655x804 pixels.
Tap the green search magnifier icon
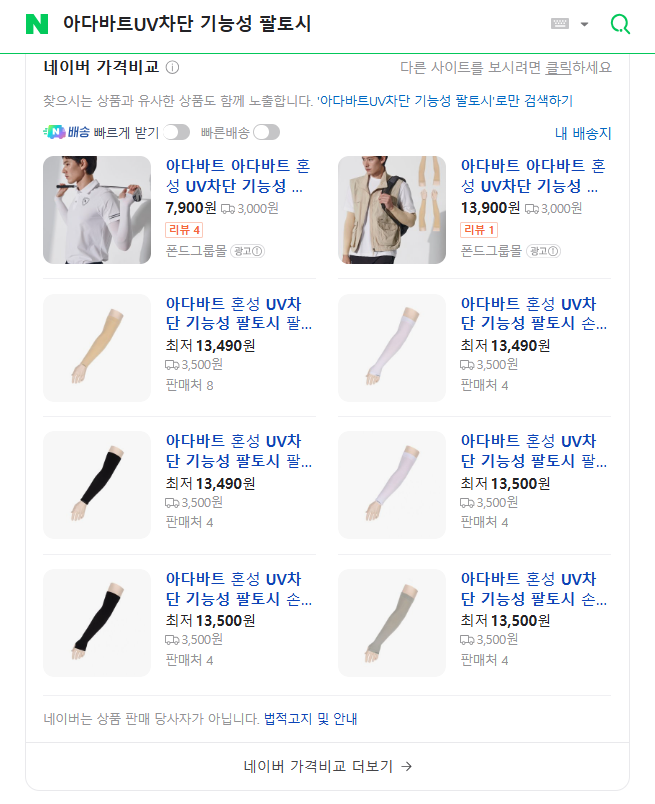click(x=620, y=24)
